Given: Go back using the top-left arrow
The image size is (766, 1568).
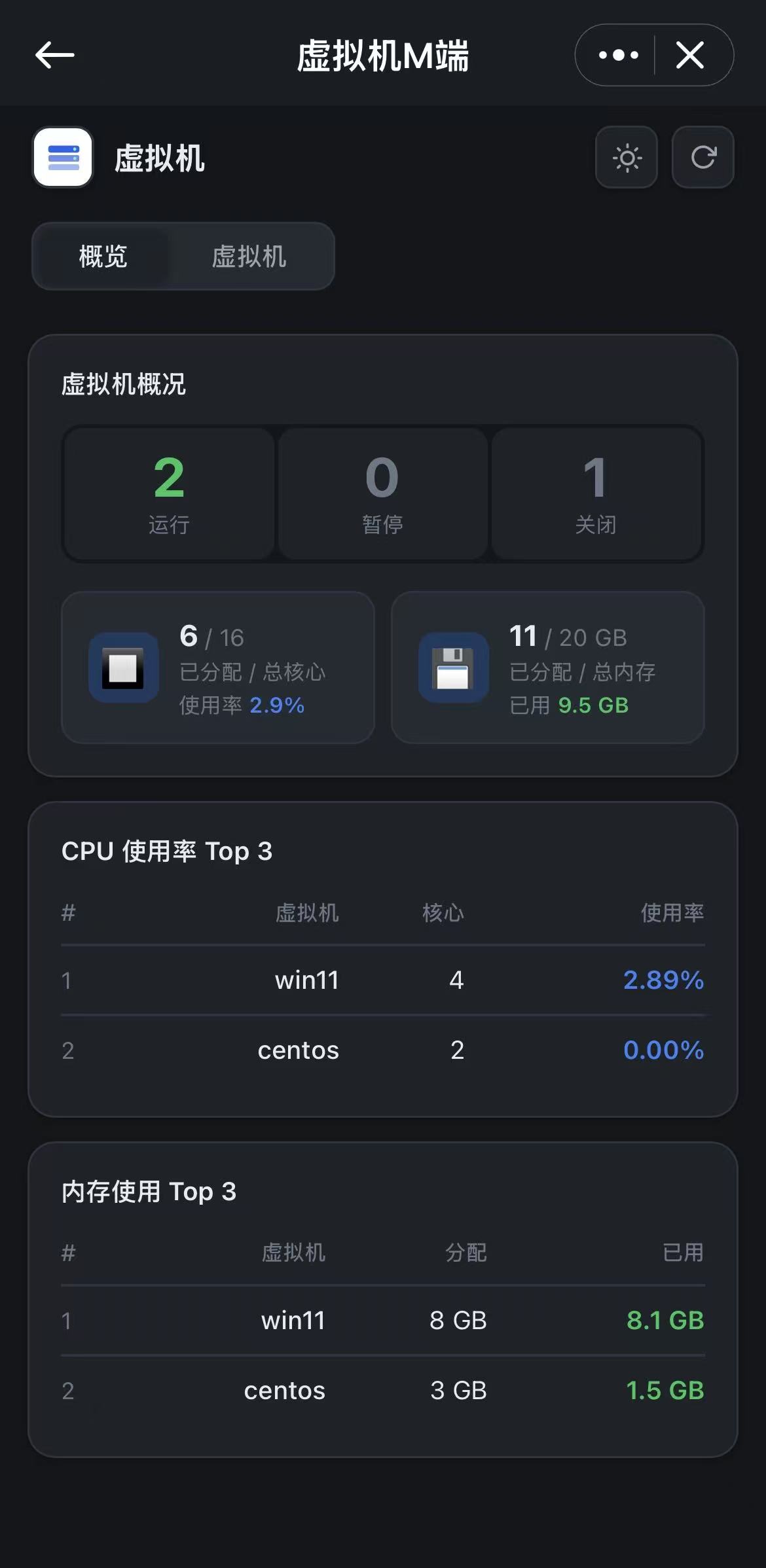Looking at the screenshot, I should (x=55, y=55).
